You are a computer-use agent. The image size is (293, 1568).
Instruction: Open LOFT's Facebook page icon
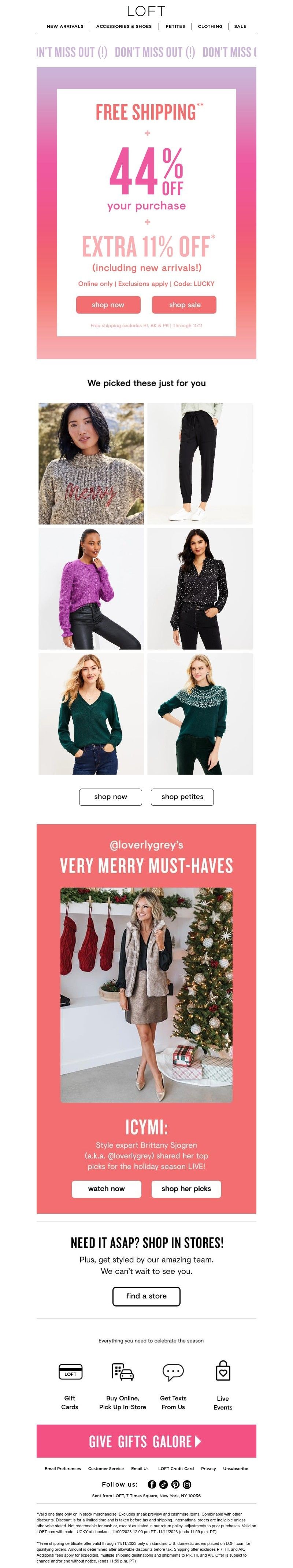tap(152, 1484)
